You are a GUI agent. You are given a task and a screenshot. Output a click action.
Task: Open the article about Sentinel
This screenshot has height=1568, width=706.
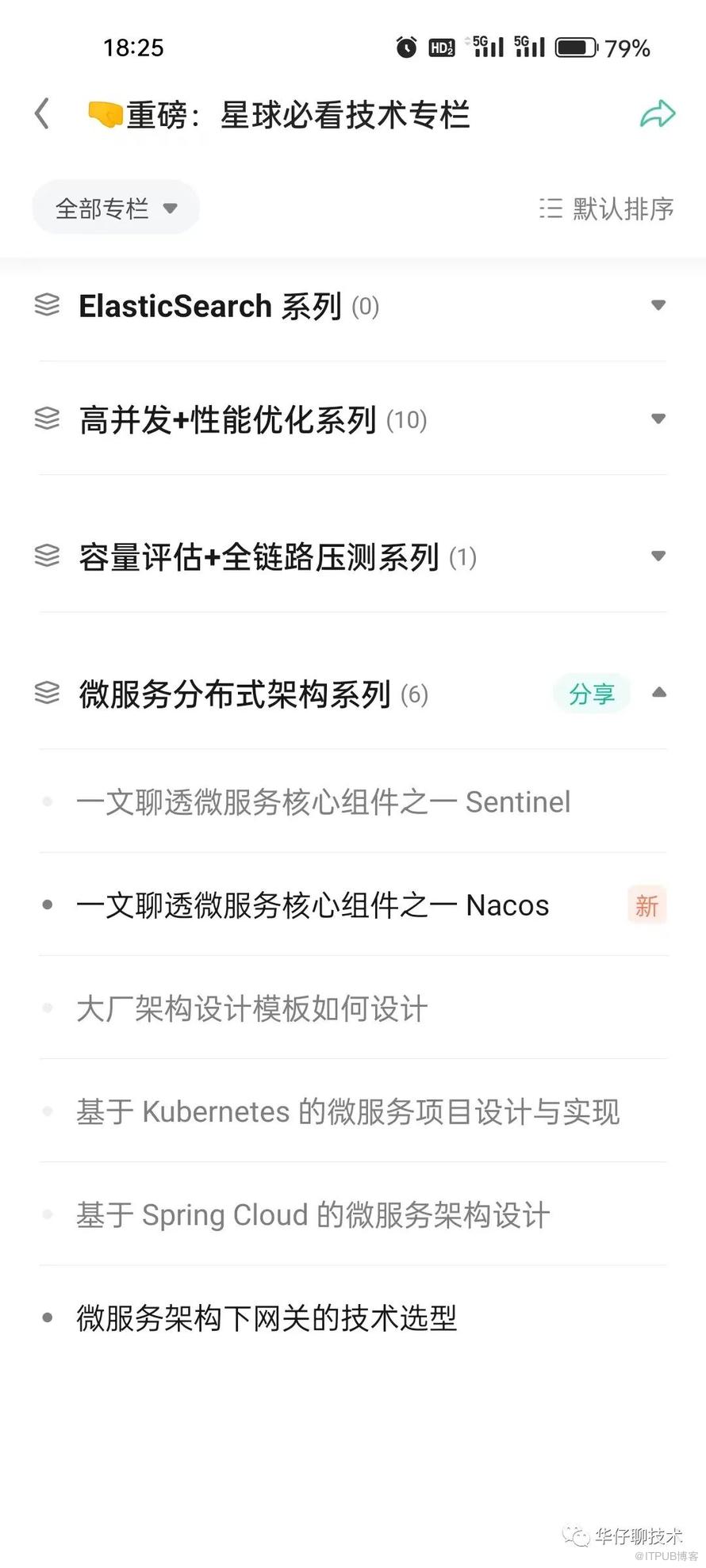point(323,801)
